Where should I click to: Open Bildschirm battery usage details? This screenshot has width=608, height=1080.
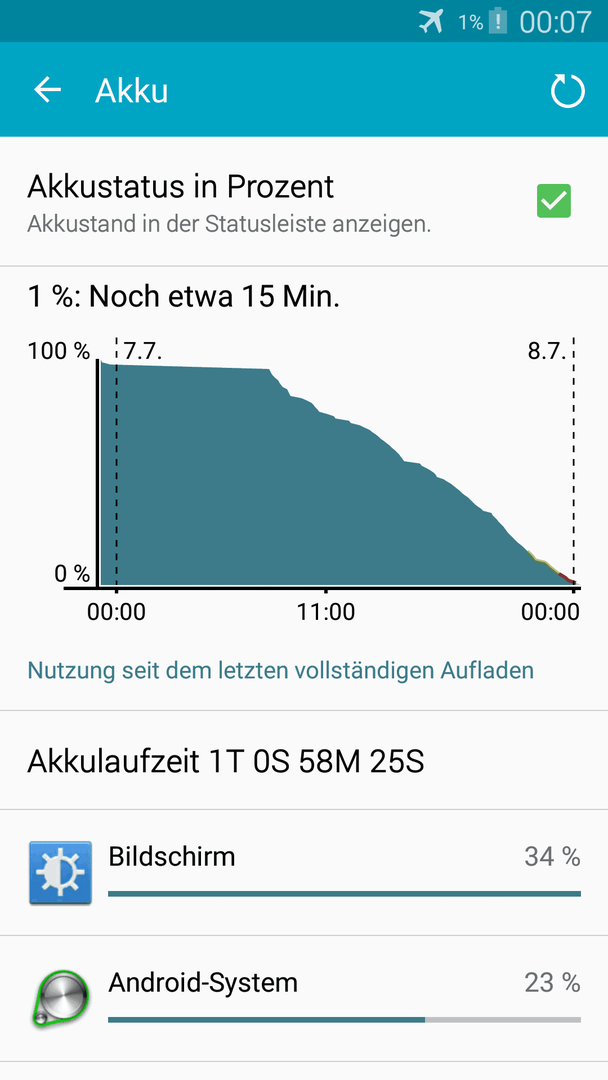coord(304,872)
